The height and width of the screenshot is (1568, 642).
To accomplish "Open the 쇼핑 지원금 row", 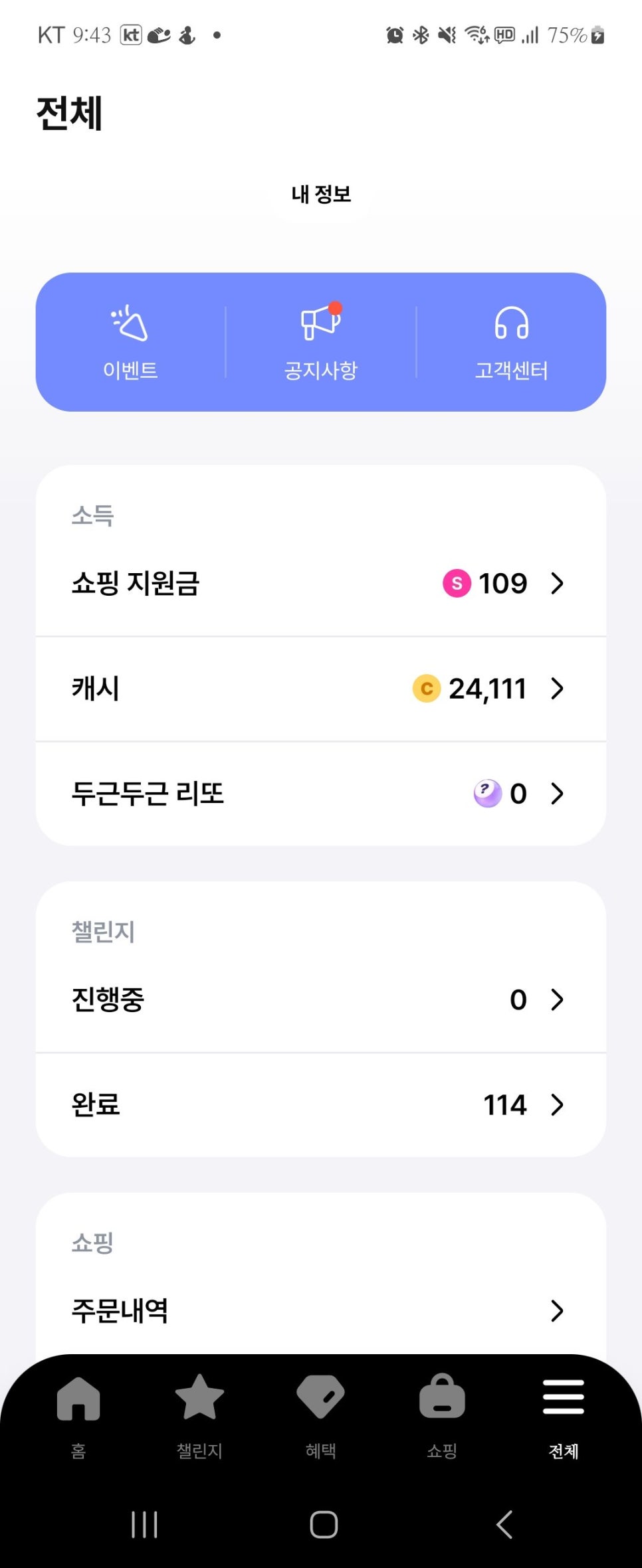I will tap(321, 584).
